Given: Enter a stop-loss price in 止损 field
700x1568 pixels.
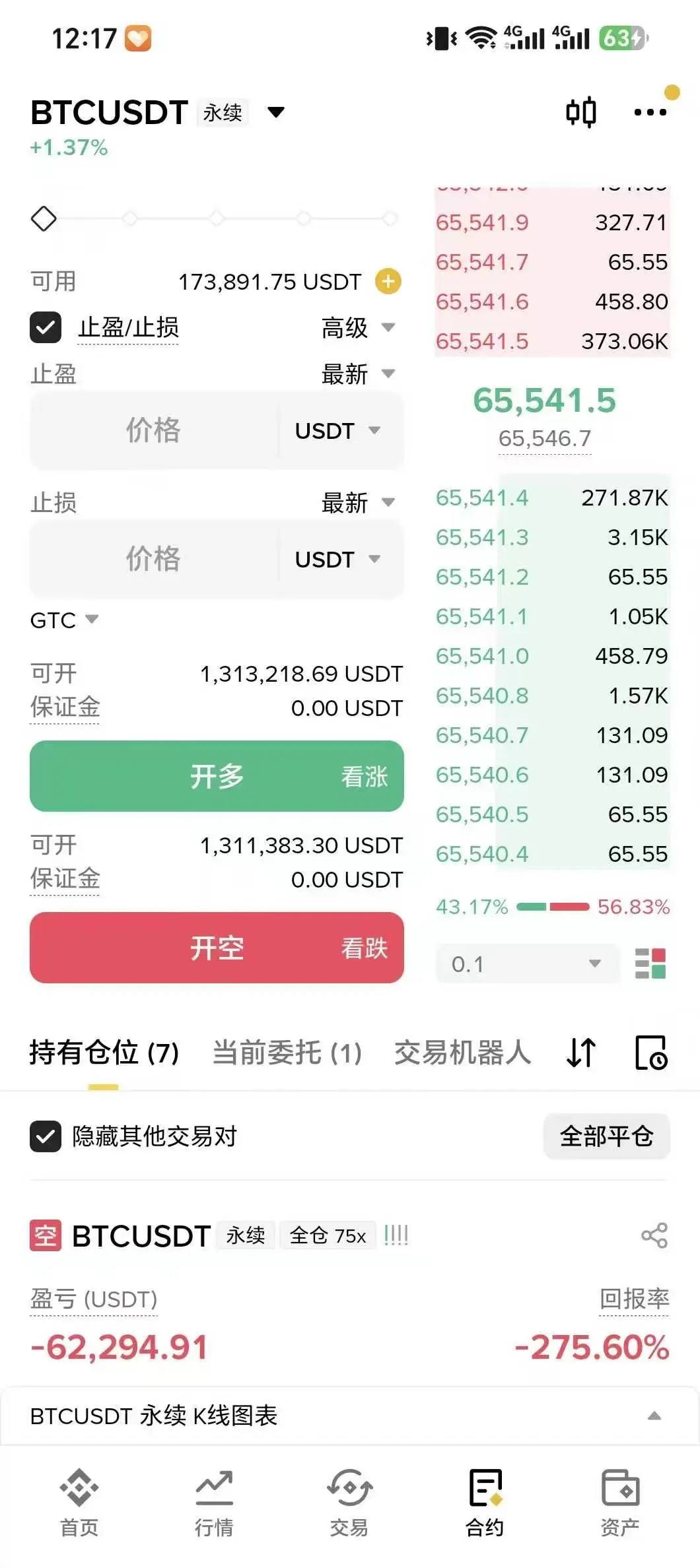Looking at the screenshot, I should (155, 559).
